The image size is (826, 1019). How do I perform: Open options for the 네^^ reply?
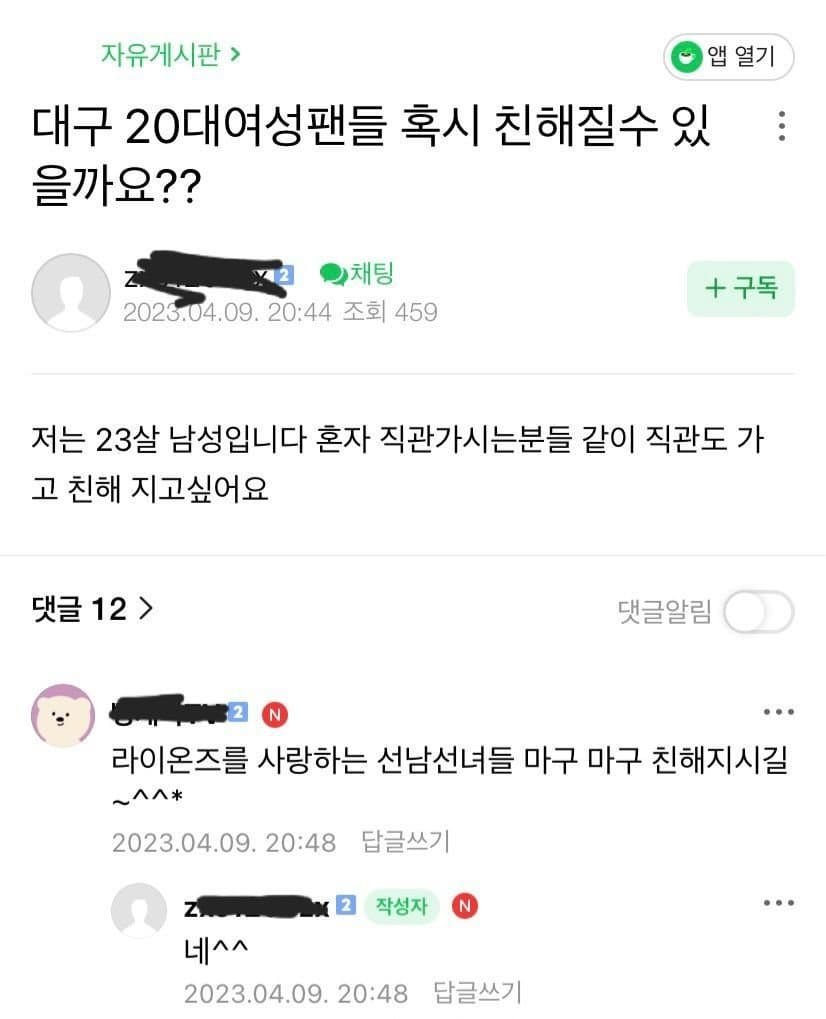[x=778, y=903]
